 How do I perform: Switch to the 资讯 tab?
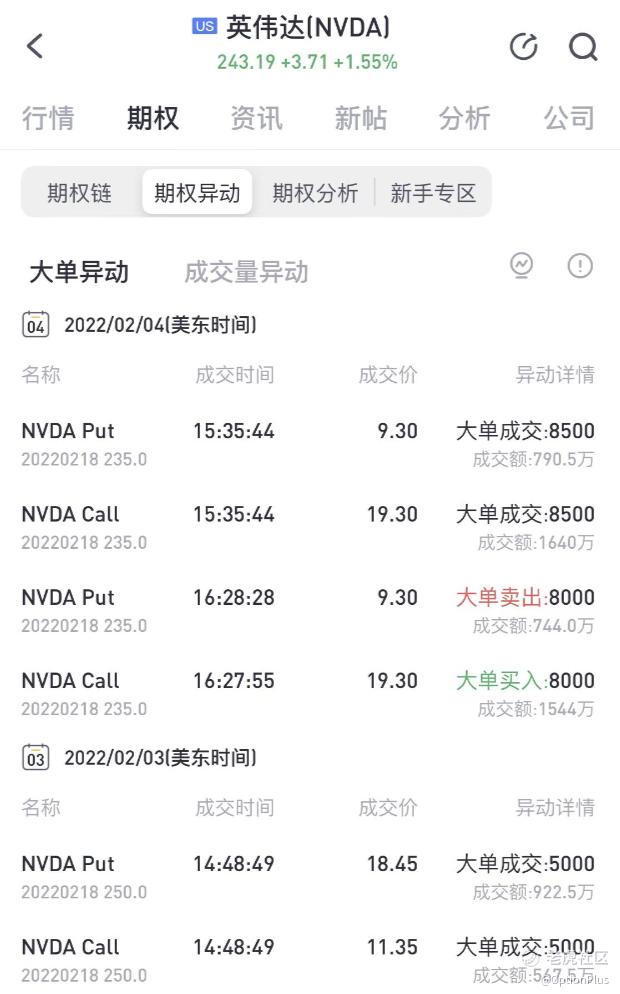(x=256, y=118)
